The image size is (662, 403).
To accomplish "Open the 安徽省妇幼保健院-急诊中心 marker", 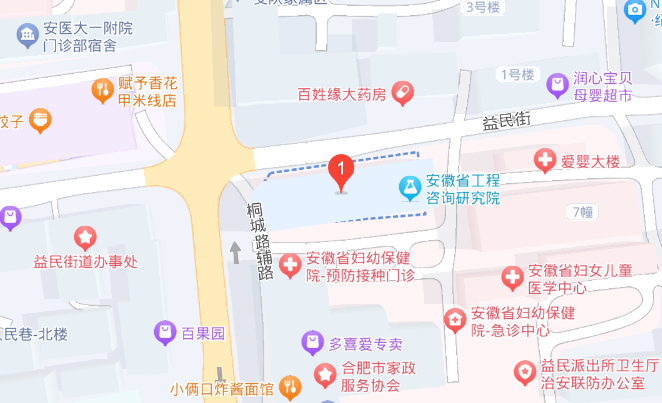I will pos(455,320).
